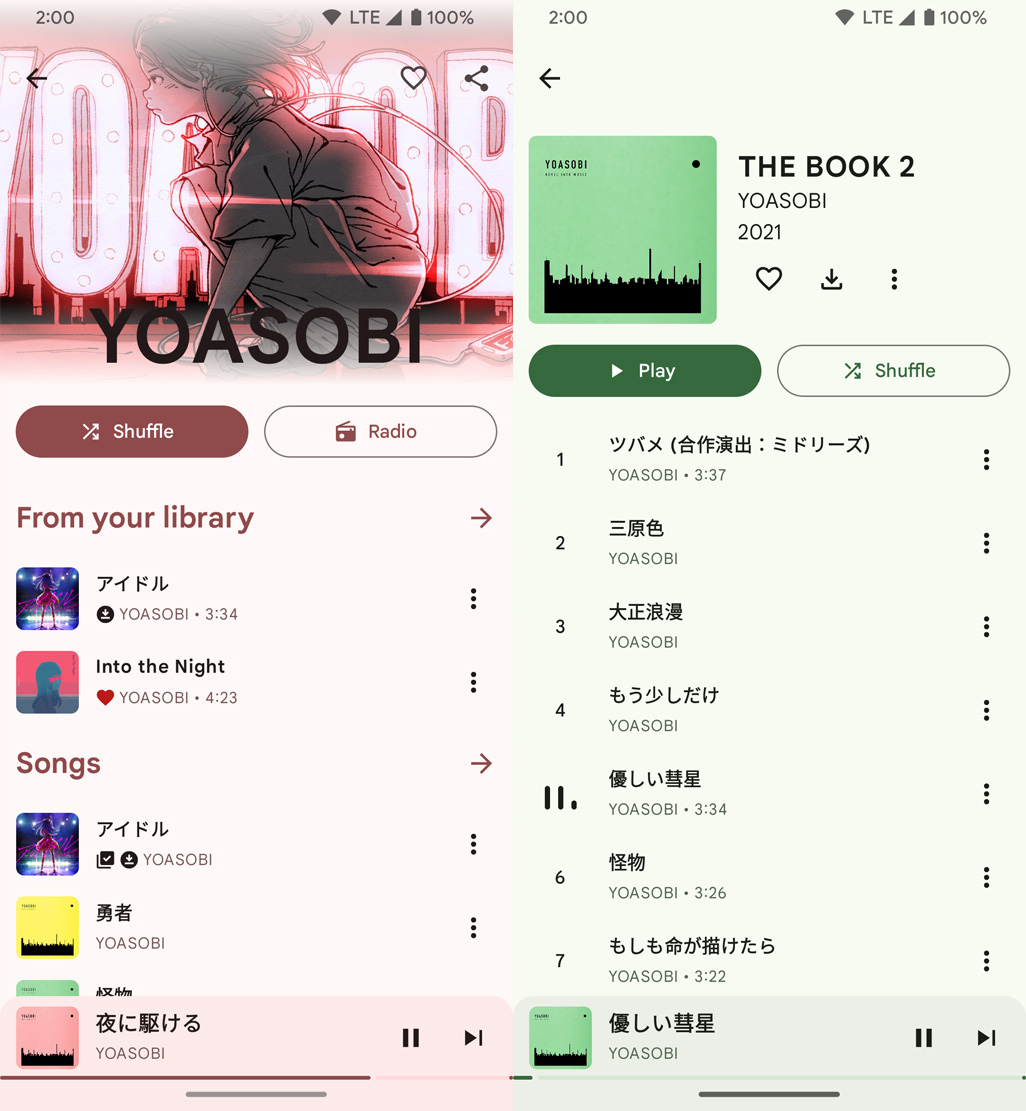Pause 夜に駆ける in mini player
Screen dimensions: 1026x1111
(410, 1038)
